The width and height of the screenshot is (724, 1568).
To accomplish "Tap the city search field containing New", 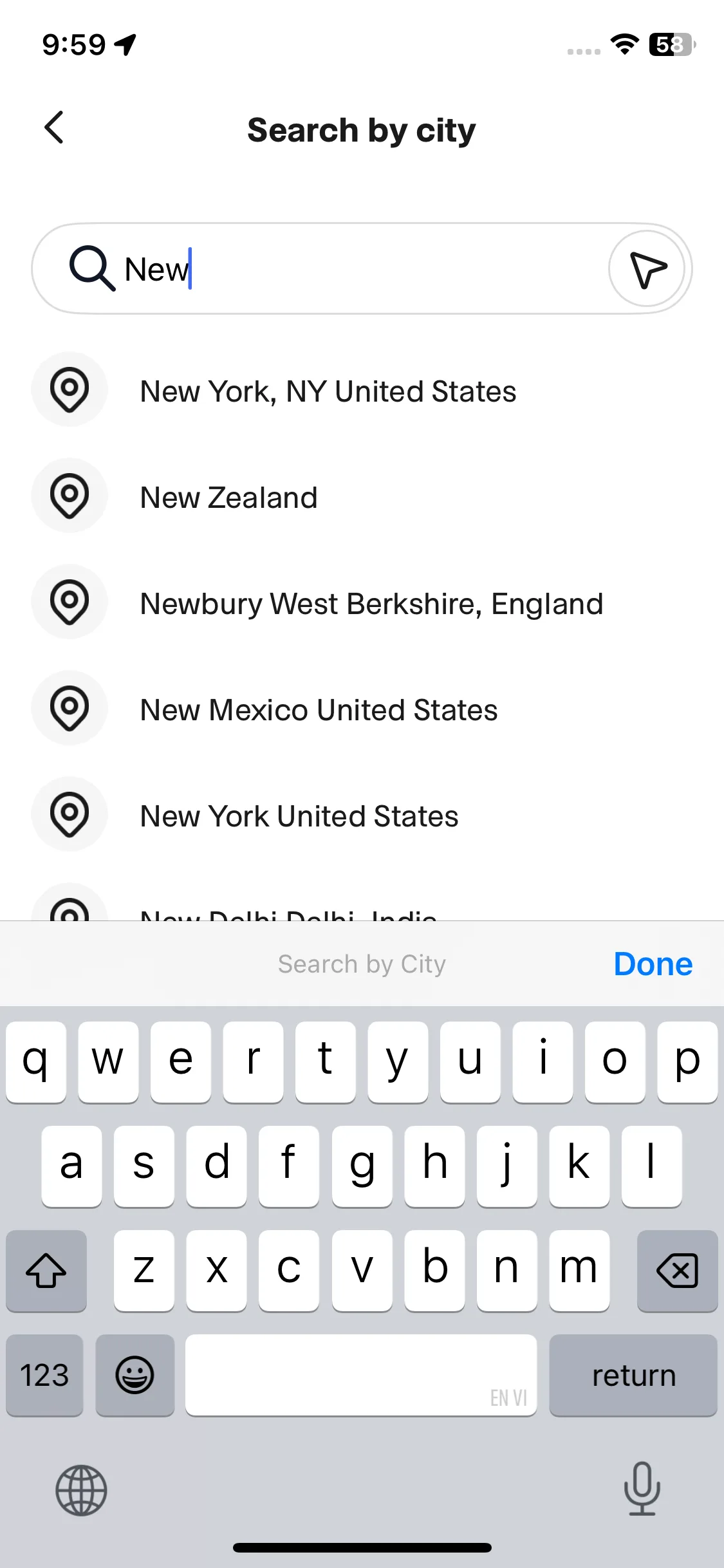I will click(x=360, y=269).
